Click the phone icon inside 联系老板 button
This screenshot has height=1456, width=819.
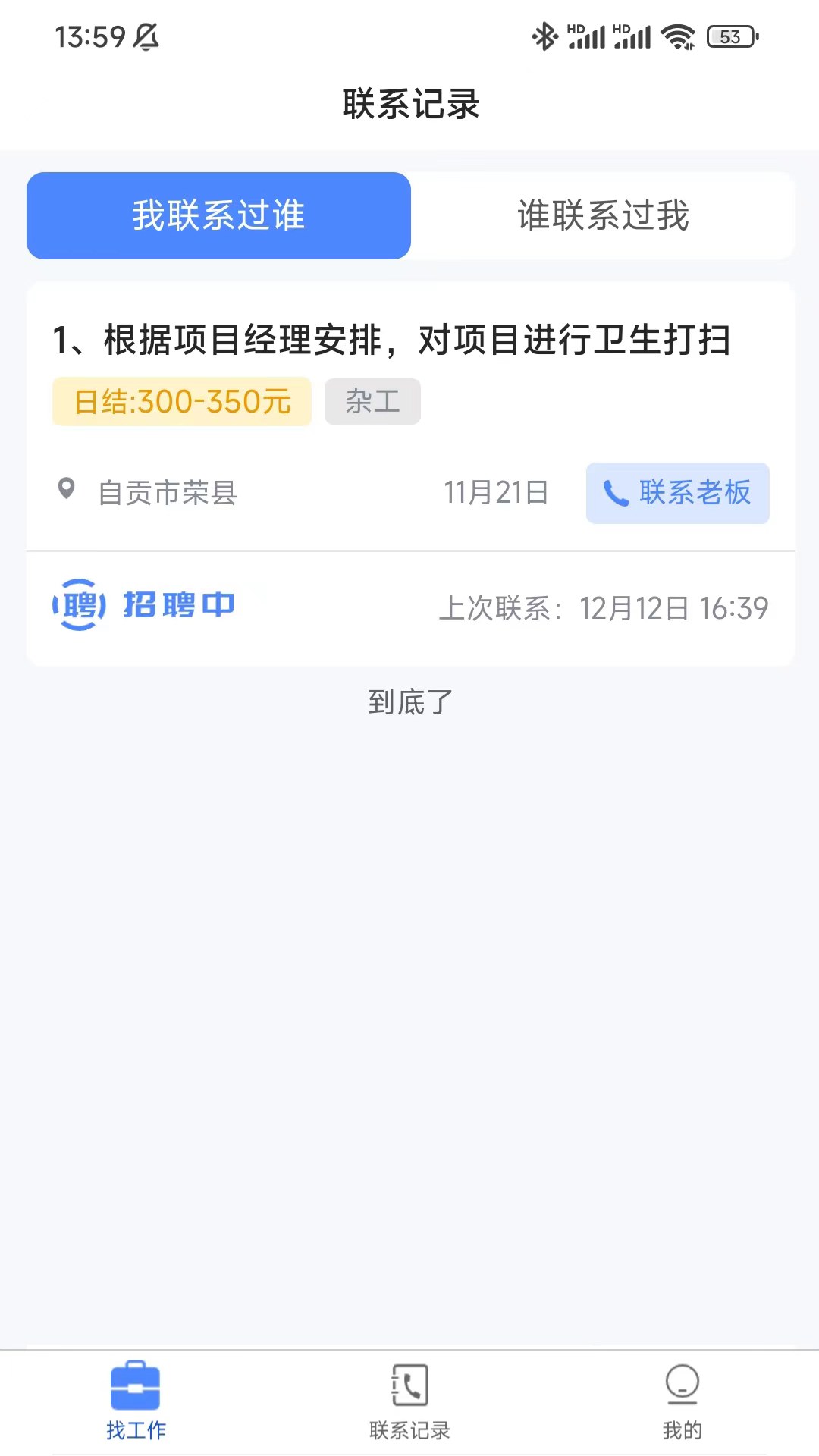coord(616,493)
